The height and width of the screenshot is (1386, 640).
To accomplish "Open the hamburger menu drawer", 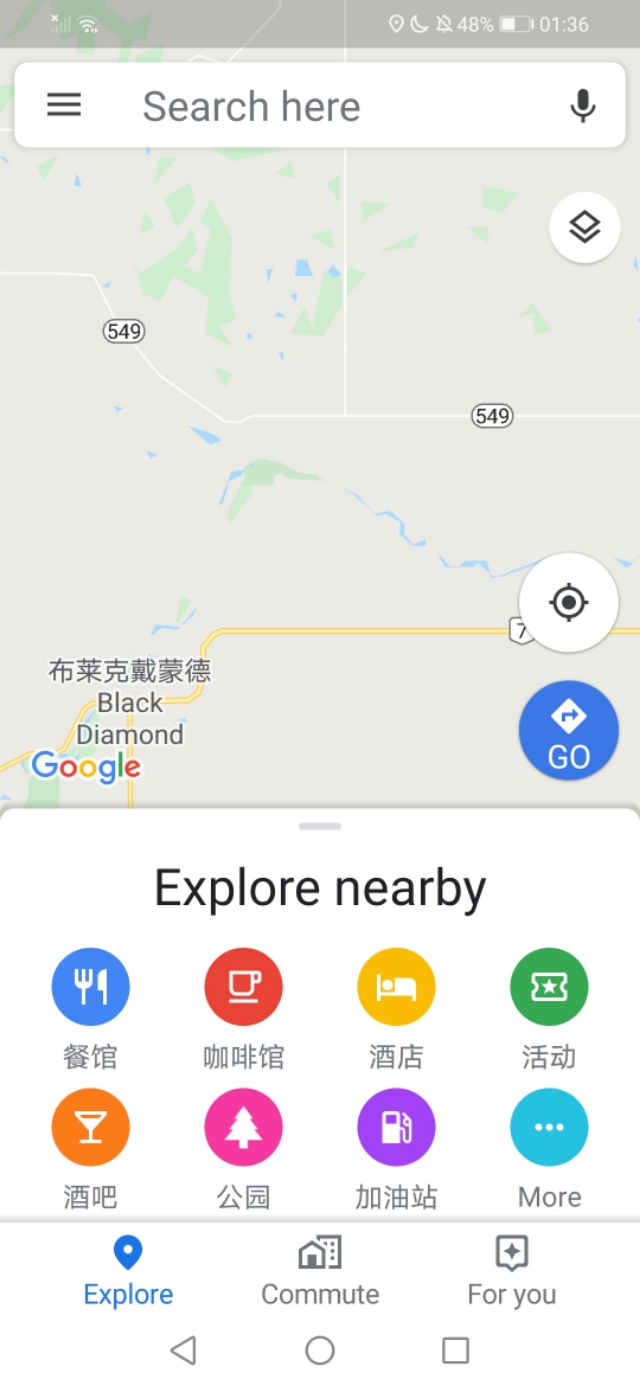I will [64, 105].
